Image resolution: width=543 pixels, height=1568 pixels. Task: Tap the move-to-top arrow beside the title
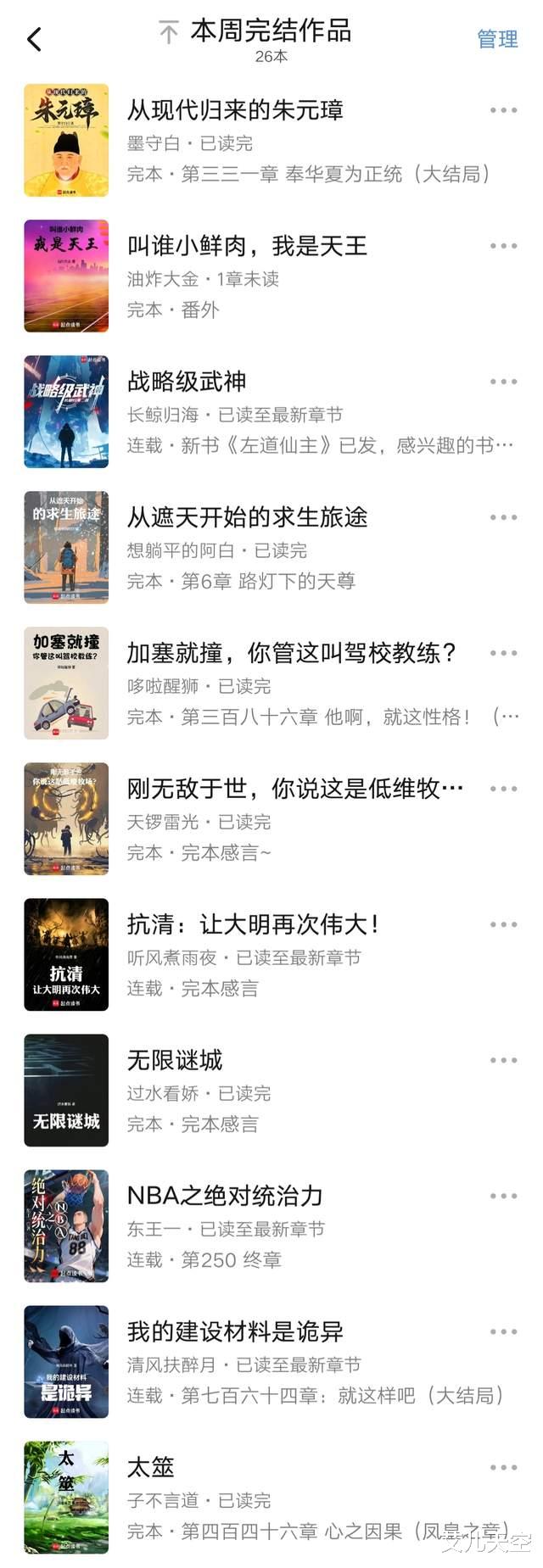coord(169,33)
